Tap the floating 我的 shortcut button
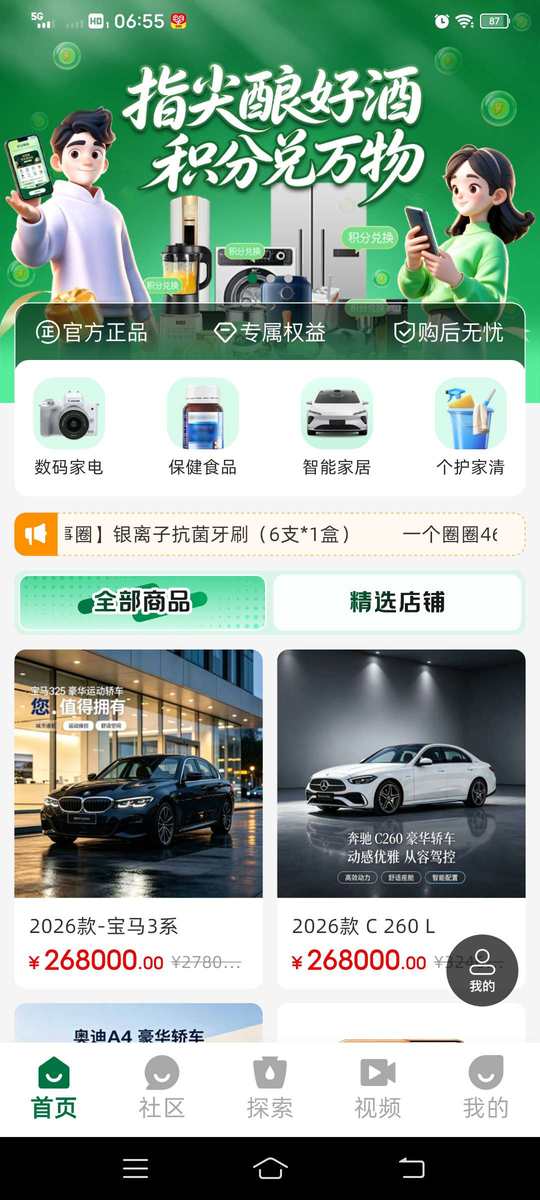The width and height of the screenshot is (540, 1200). point(482,970)
